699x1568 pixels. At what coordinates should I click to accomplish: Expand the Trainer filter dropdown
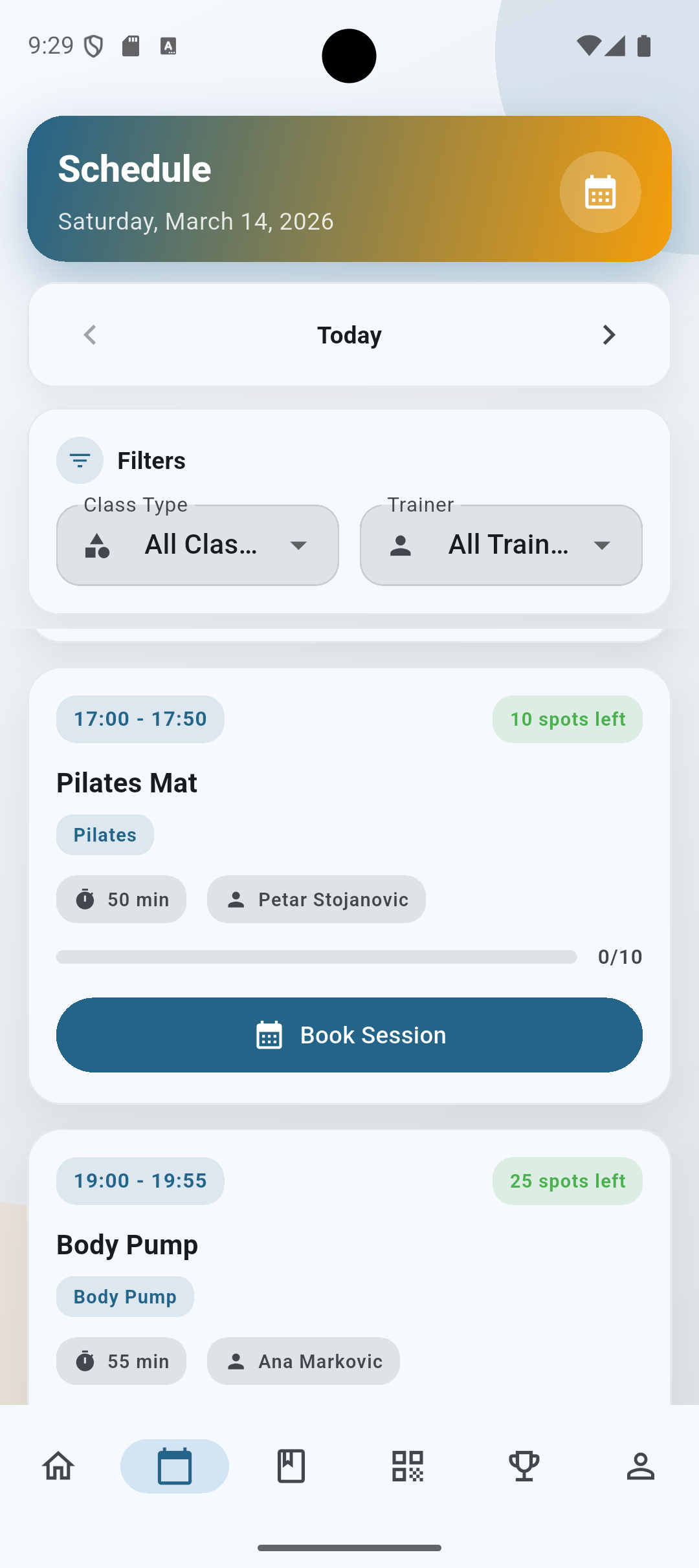(x=501, y=545)
